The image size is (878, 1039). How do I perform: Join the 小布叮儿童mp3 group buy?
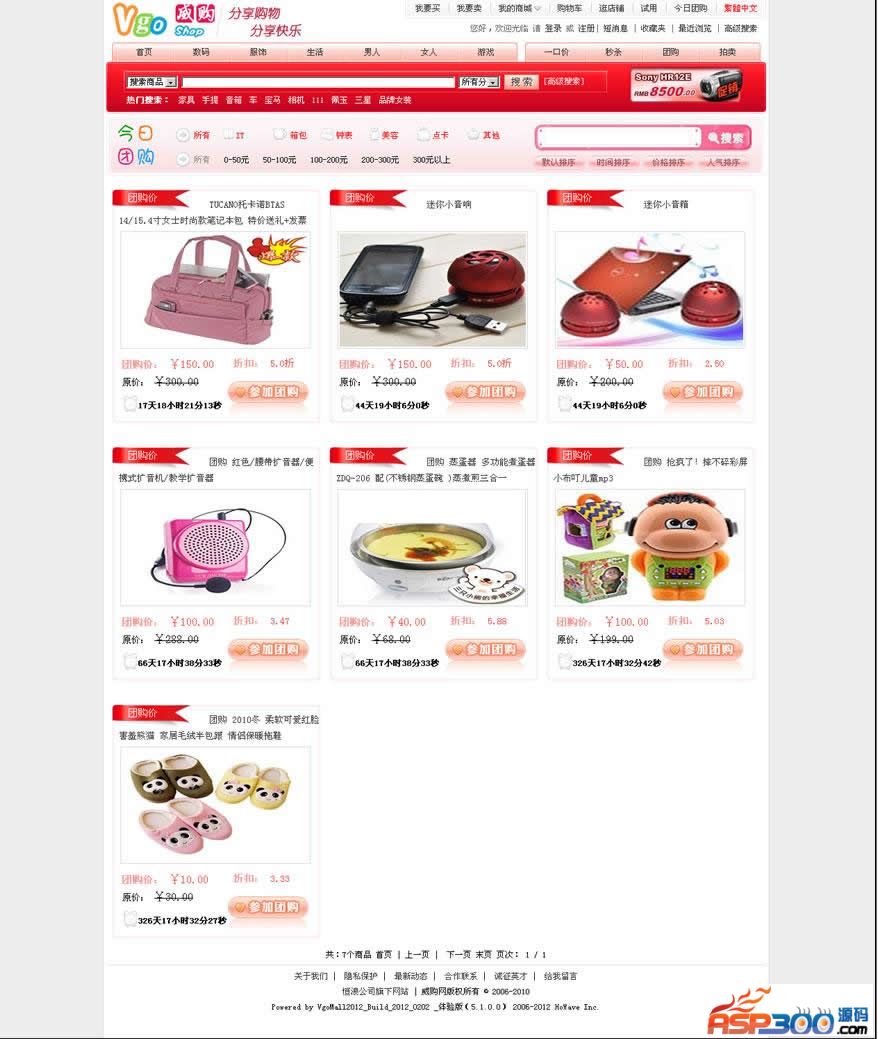702,650
